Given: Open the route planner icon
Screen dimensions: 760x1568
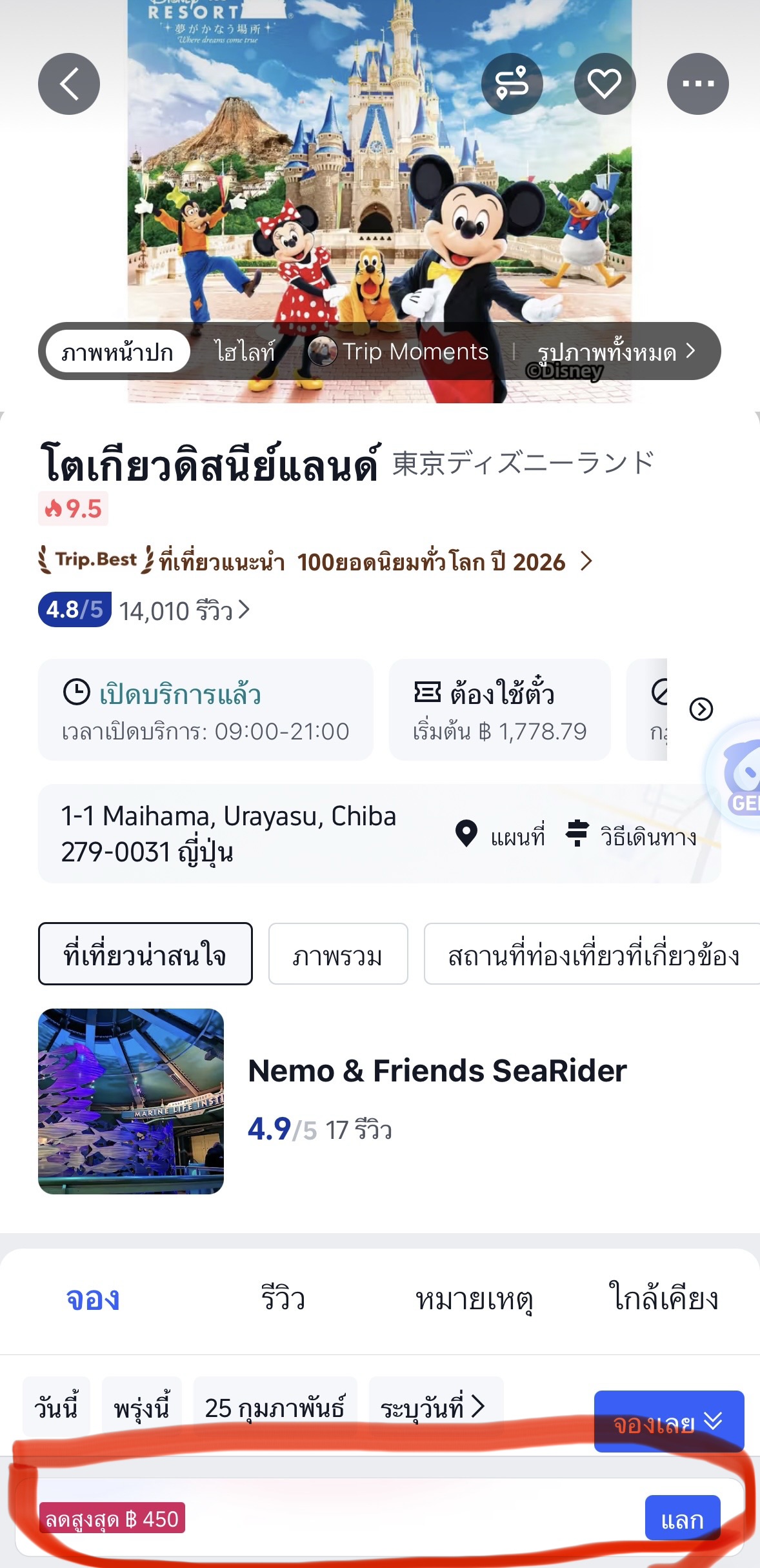Looking at the screenshot, I should (x=512, y=84).
